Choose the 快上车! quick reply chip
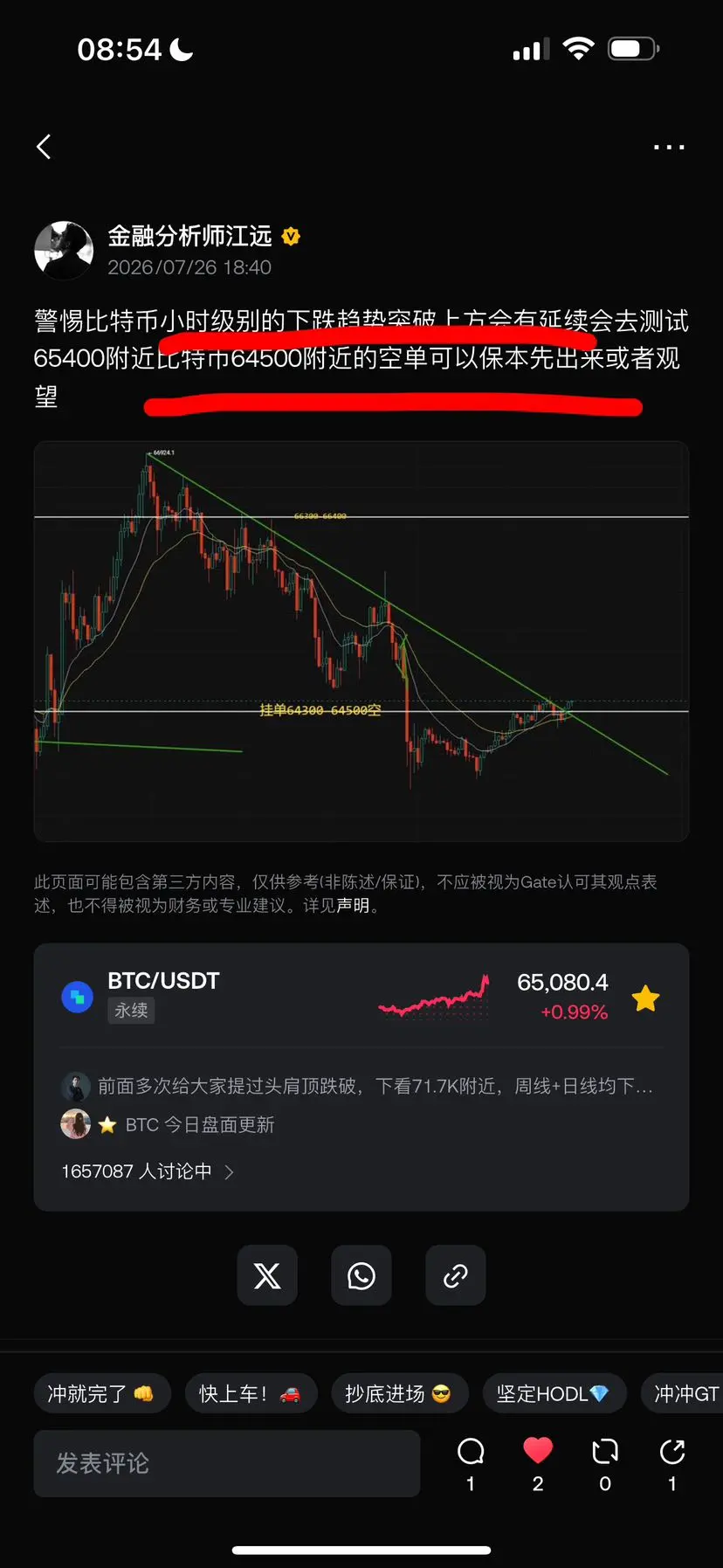Screen dimensions: 723x1568 point(251,1393)
